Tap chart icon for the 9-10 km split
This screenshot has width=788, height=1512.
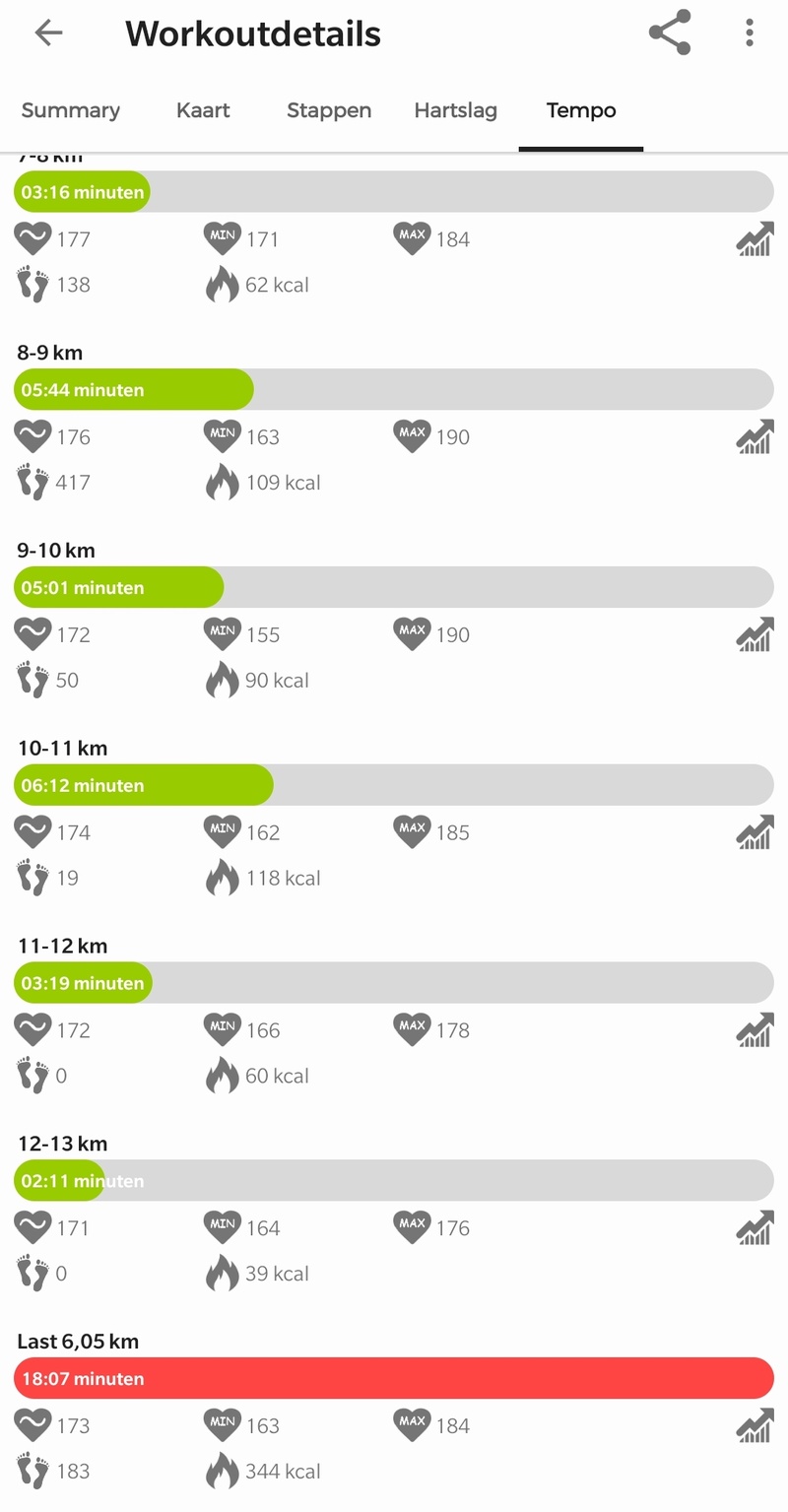(x=755, y=634)
